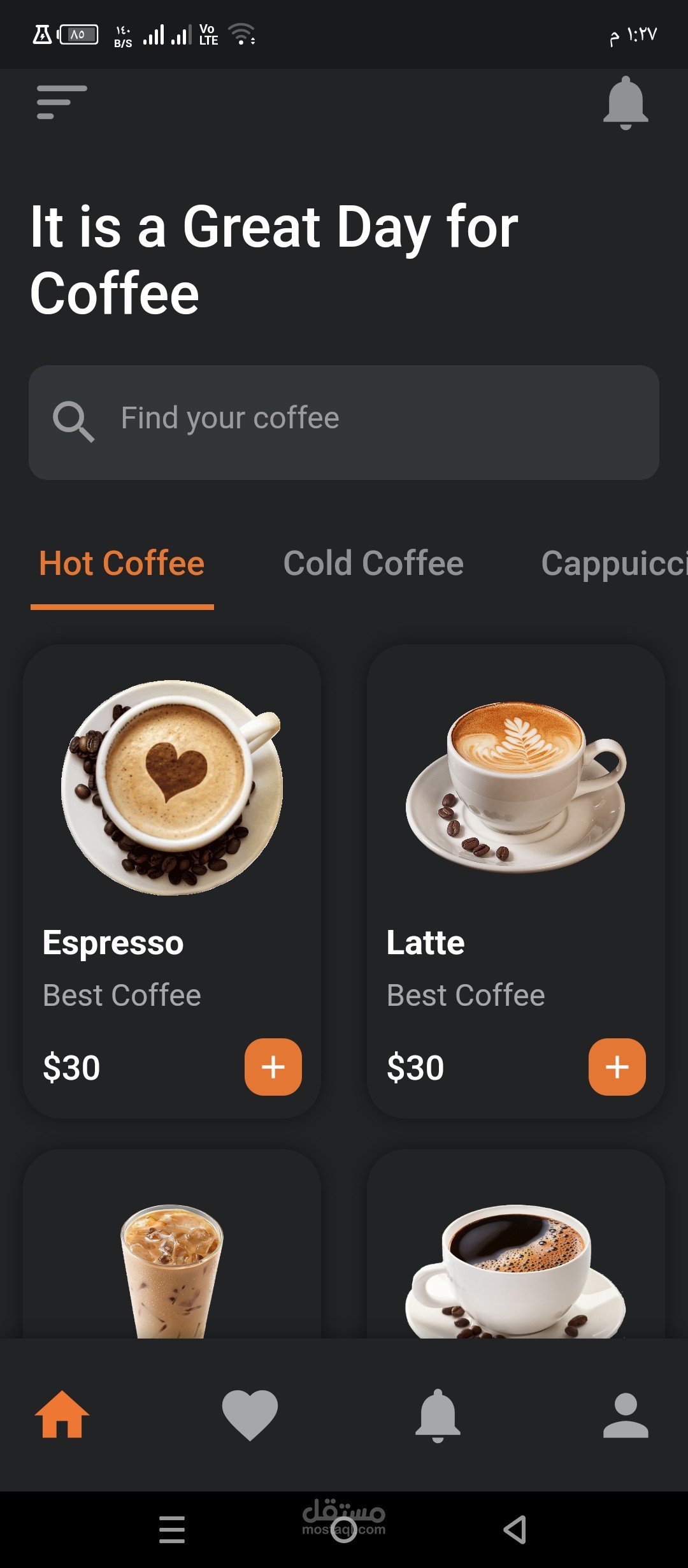Add the Latte using its plus button
This screenshot has height=1568, width=688.
617,1068
